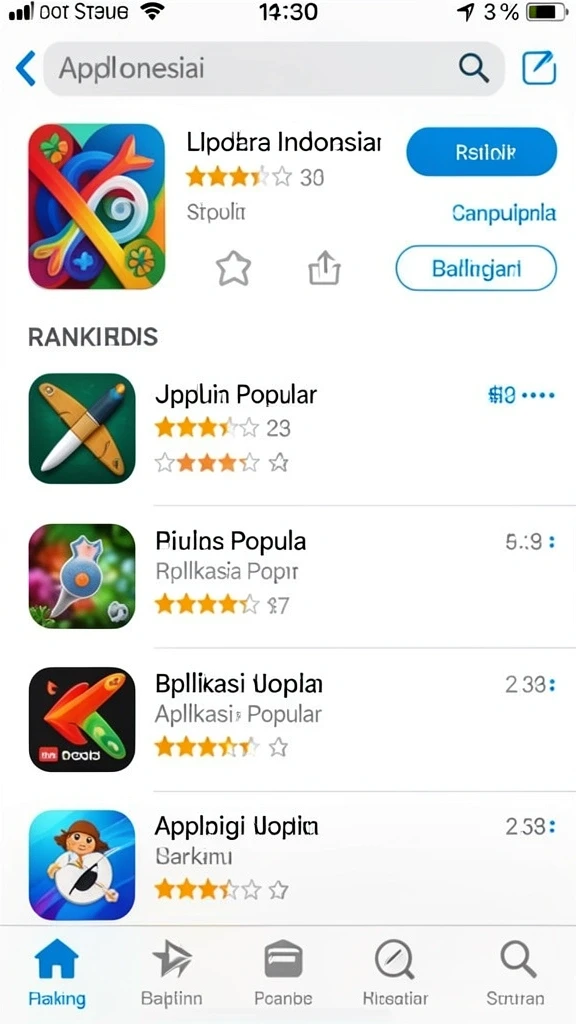Open the Applpigi Uoplin app row
The width and height of the screenshot is (576, 1024).
302,863
